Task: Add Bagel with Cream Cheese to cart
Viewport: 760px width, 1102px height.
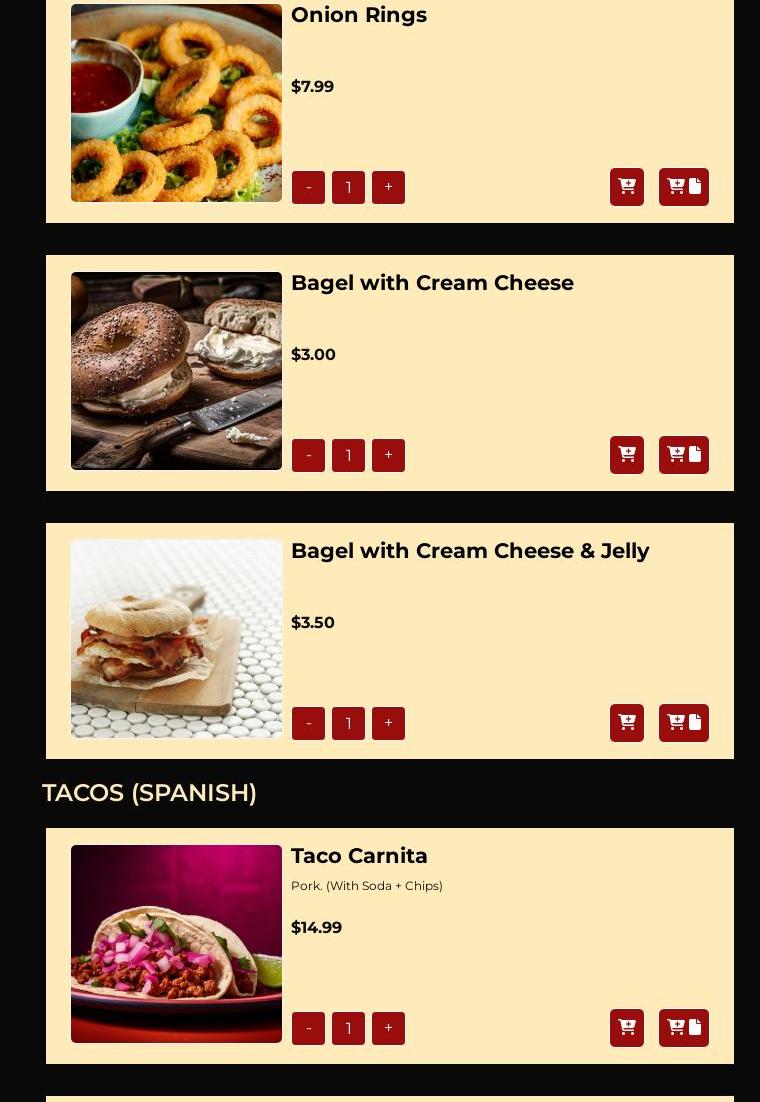Action: (x=627, y=455)
